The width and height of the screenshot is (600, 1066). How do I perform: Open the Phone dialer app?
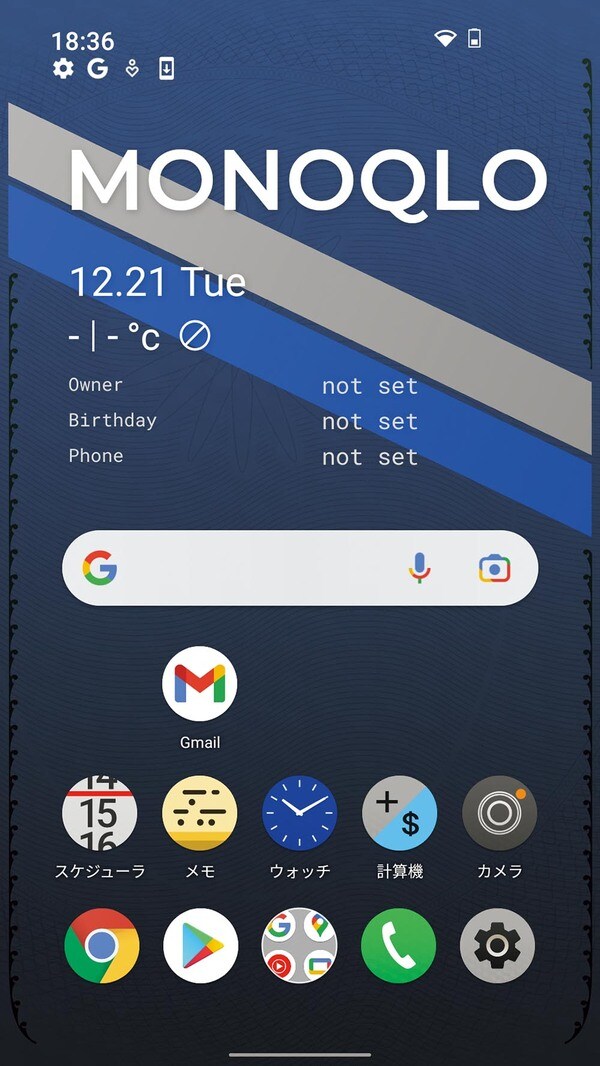pyautogui.click(x=399, y=946)
